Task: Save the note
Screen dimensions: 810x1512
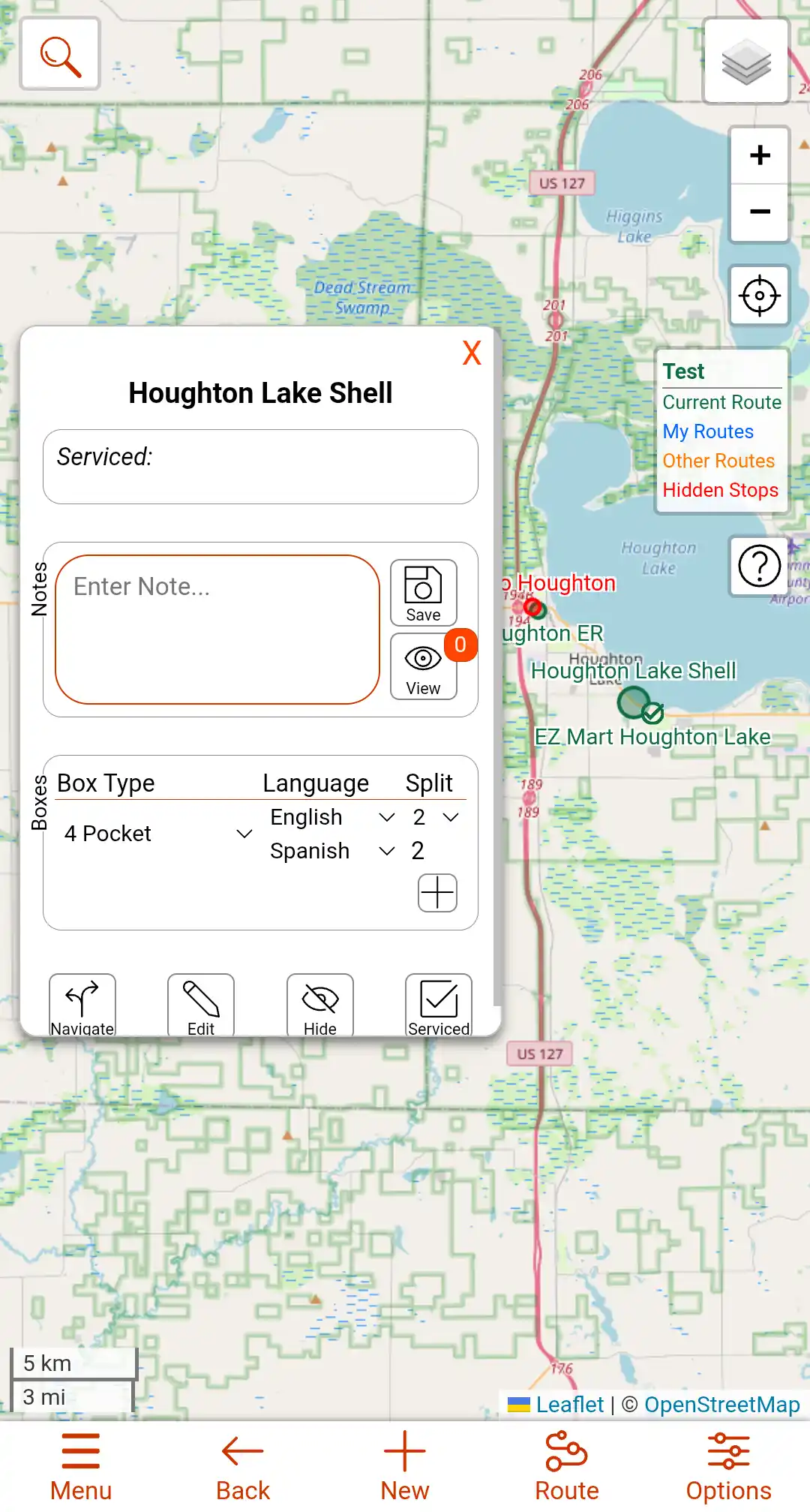Action: [x=424, y=593]
